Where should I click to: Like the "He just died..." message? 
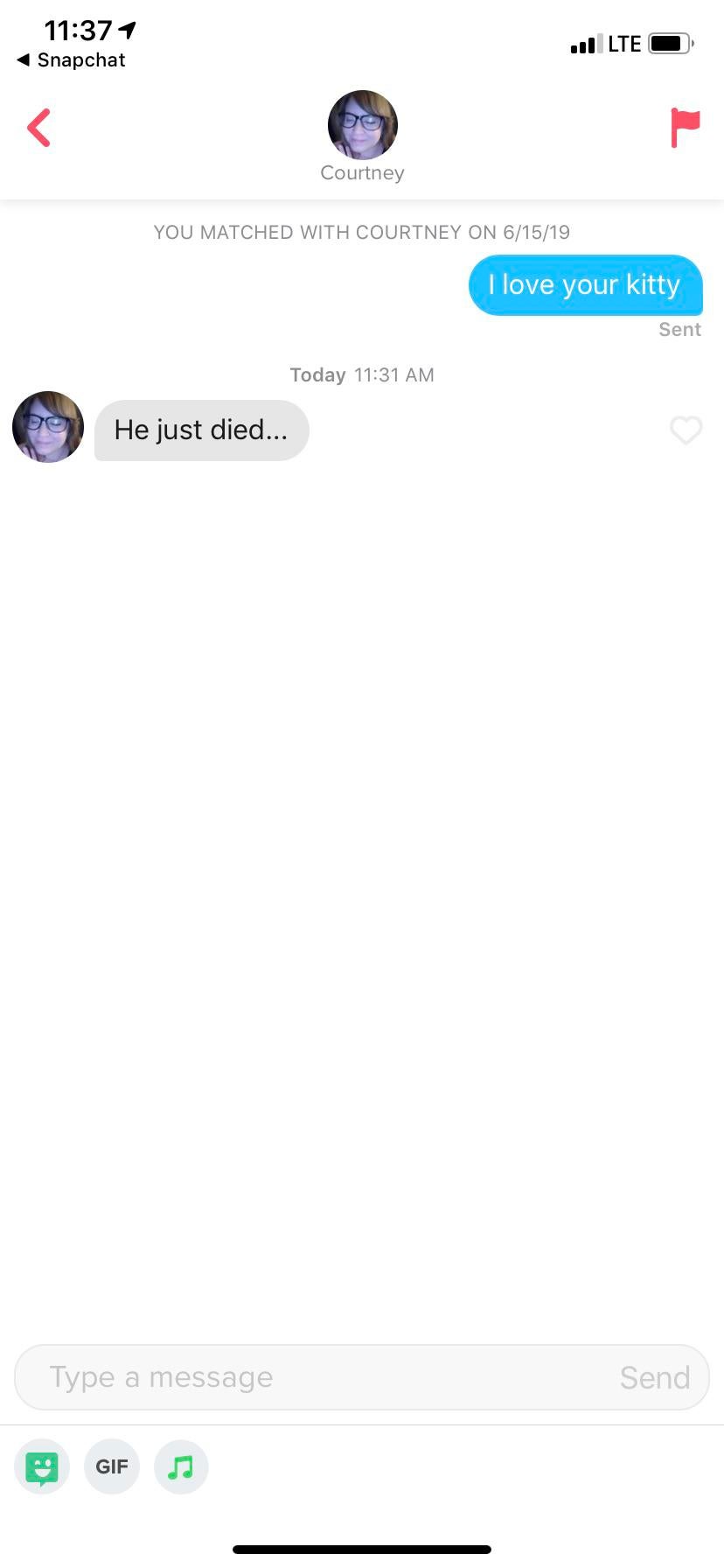tap(686, 430)
